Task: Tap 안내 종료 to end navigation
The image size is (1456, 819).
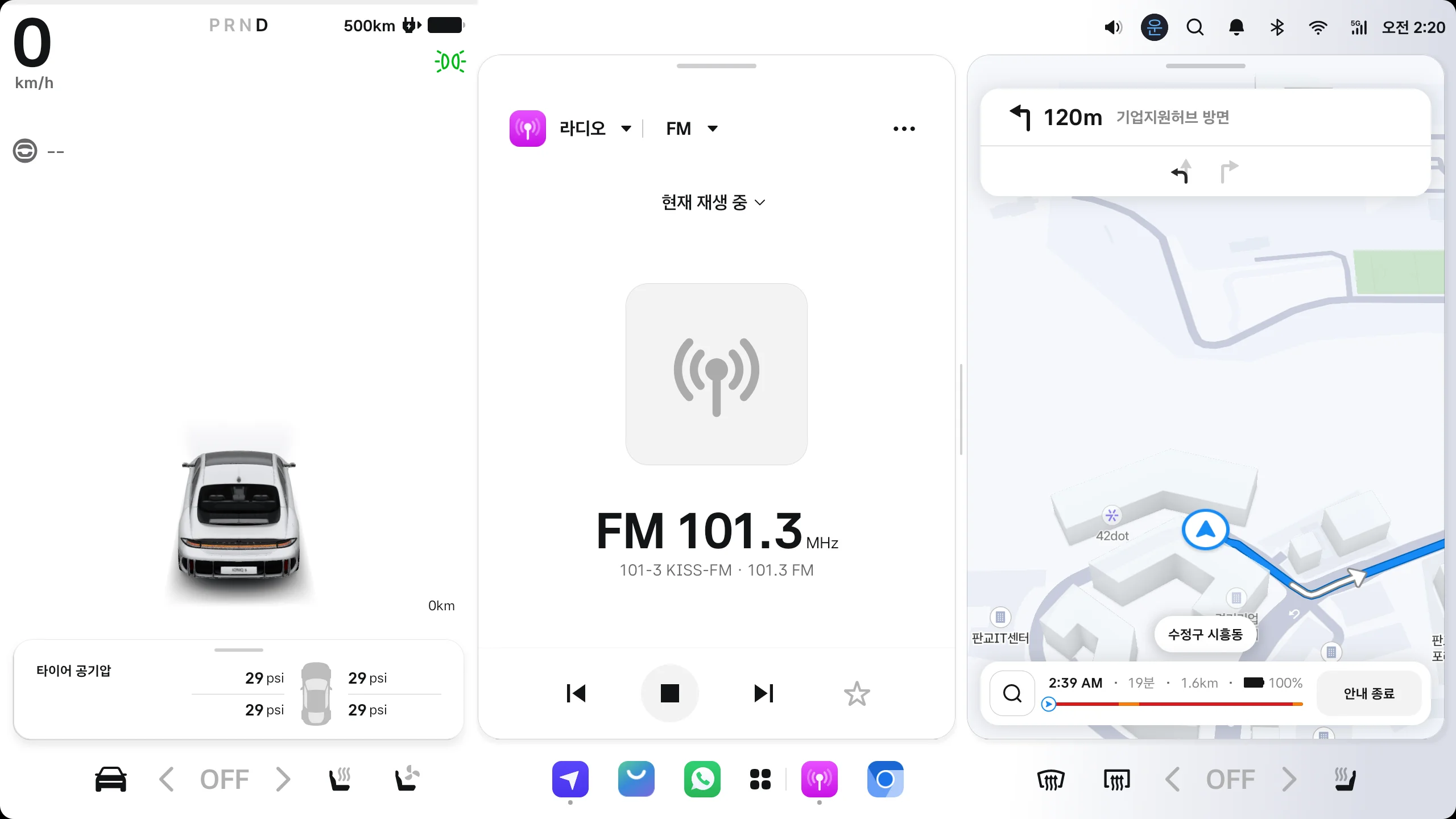Action: (1368, 693)
